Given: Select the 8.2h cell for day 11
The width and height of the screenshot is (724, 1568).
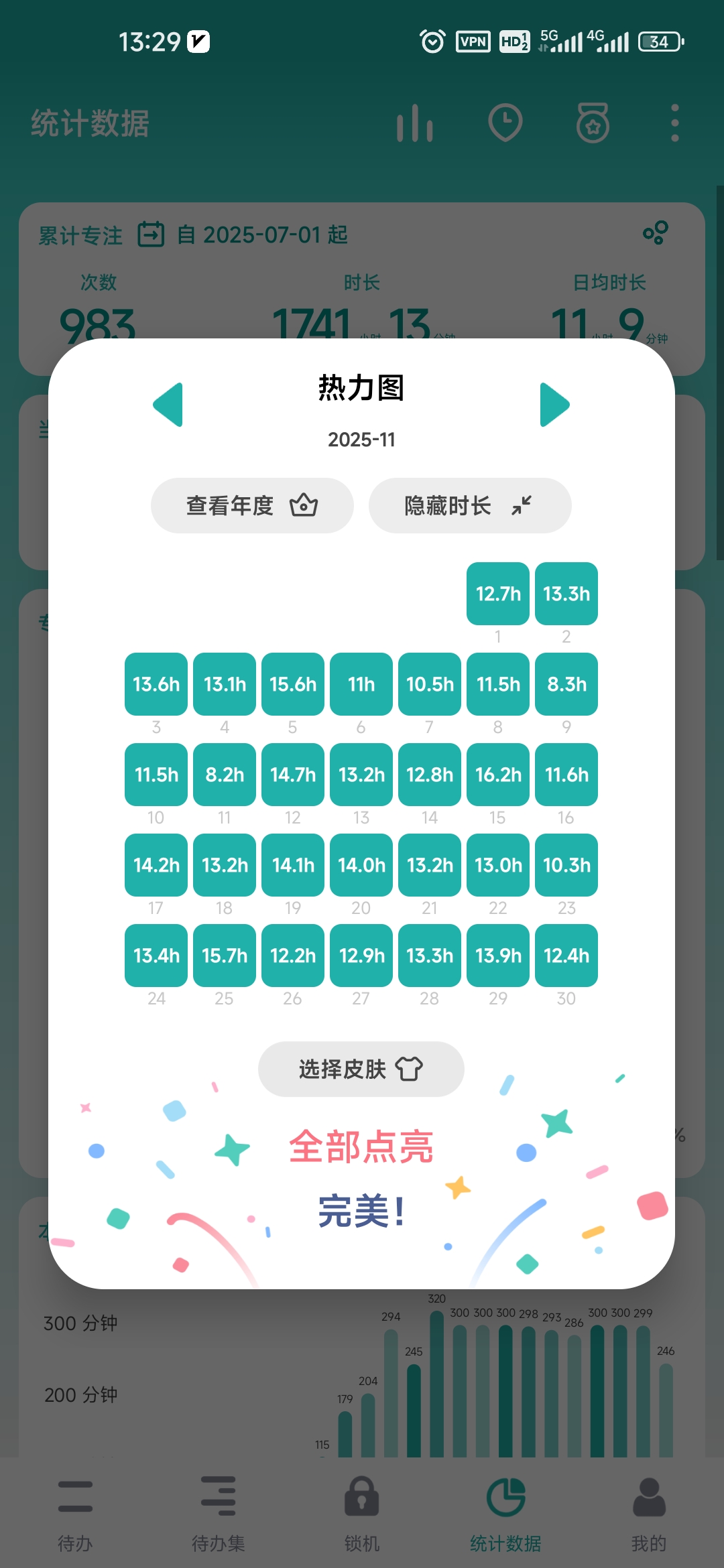Looking at the screenshot, I should click(225, 775).
